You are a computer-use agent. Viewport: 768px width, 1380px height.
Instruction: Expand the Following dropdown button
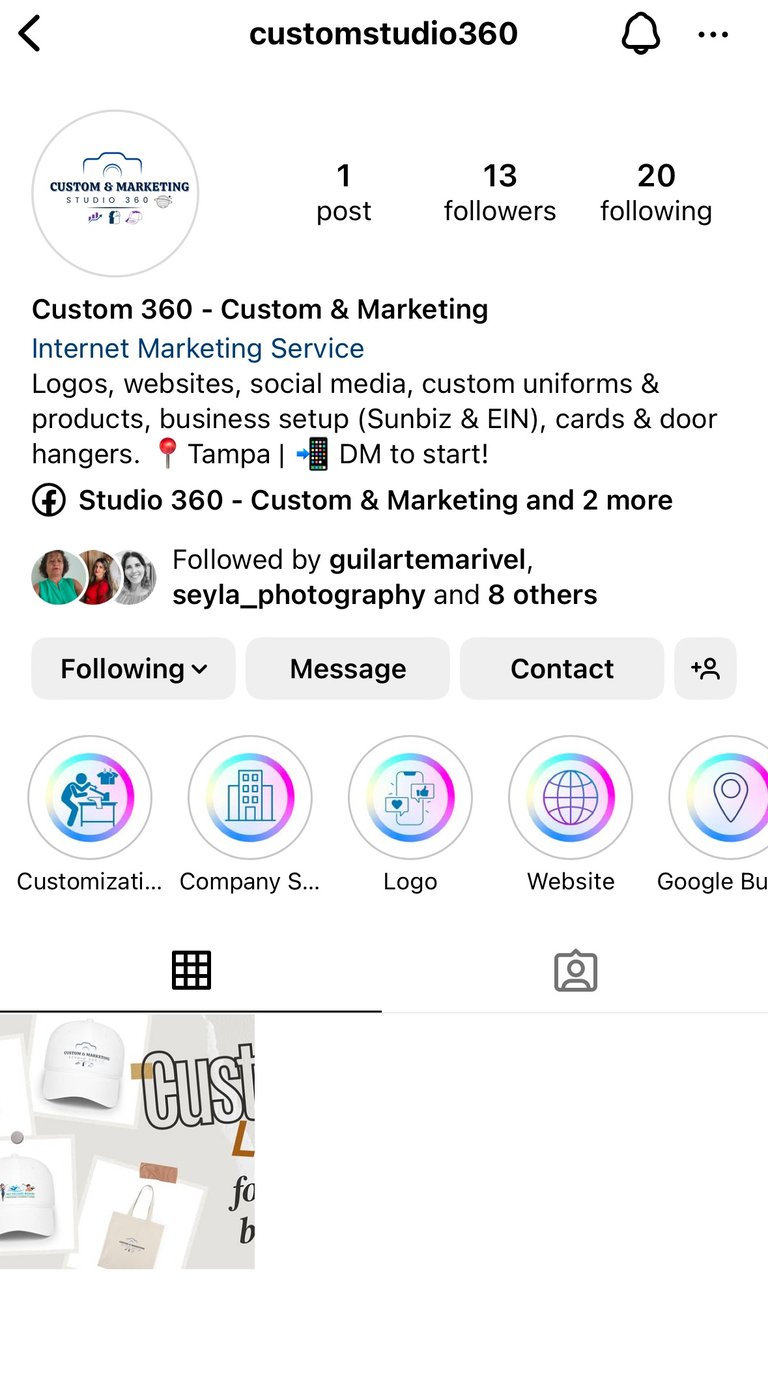click(x=133, y=669)
